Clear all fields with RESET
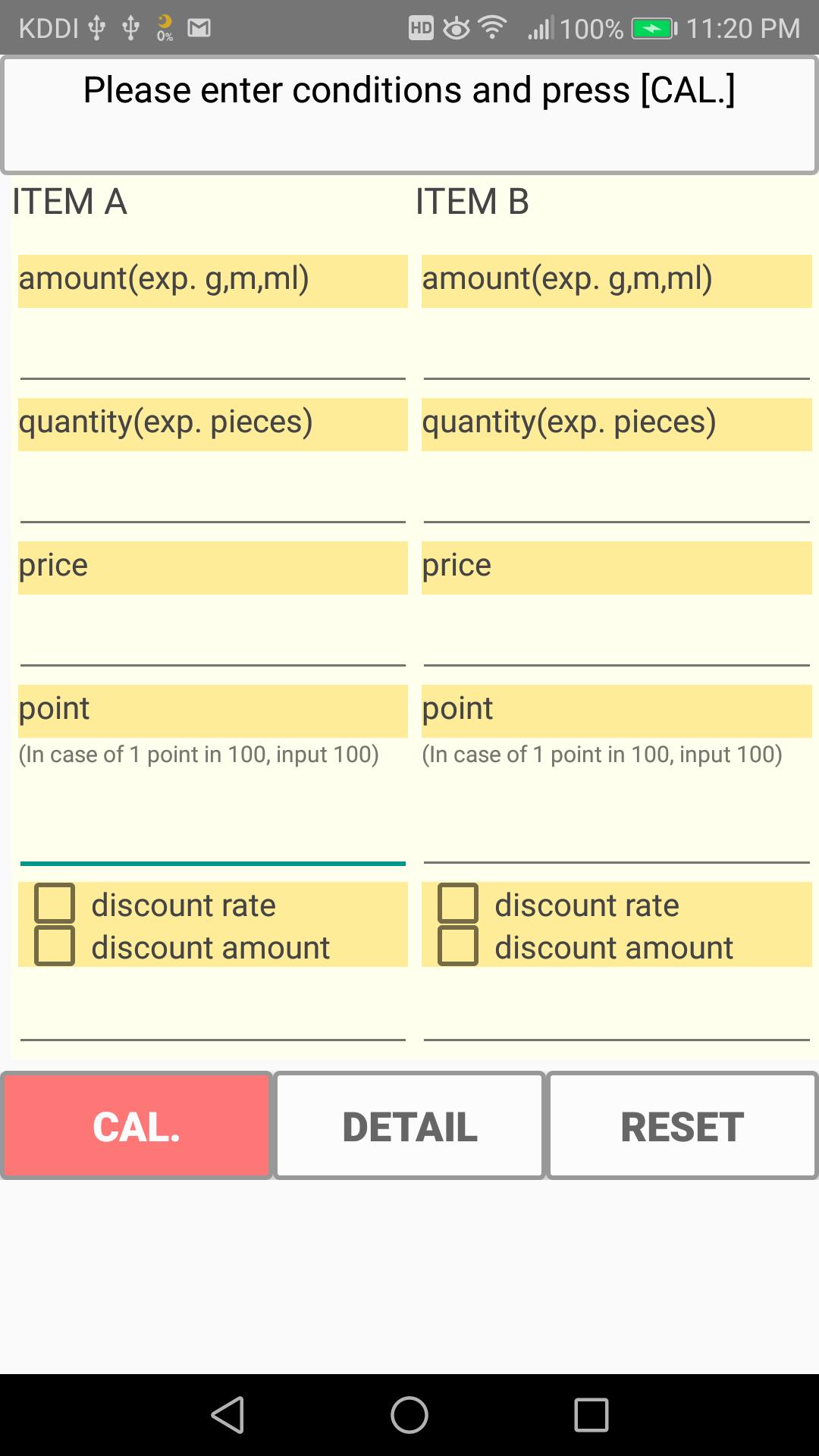This screenshot has height=1456, width=819. click(682, 1125)
